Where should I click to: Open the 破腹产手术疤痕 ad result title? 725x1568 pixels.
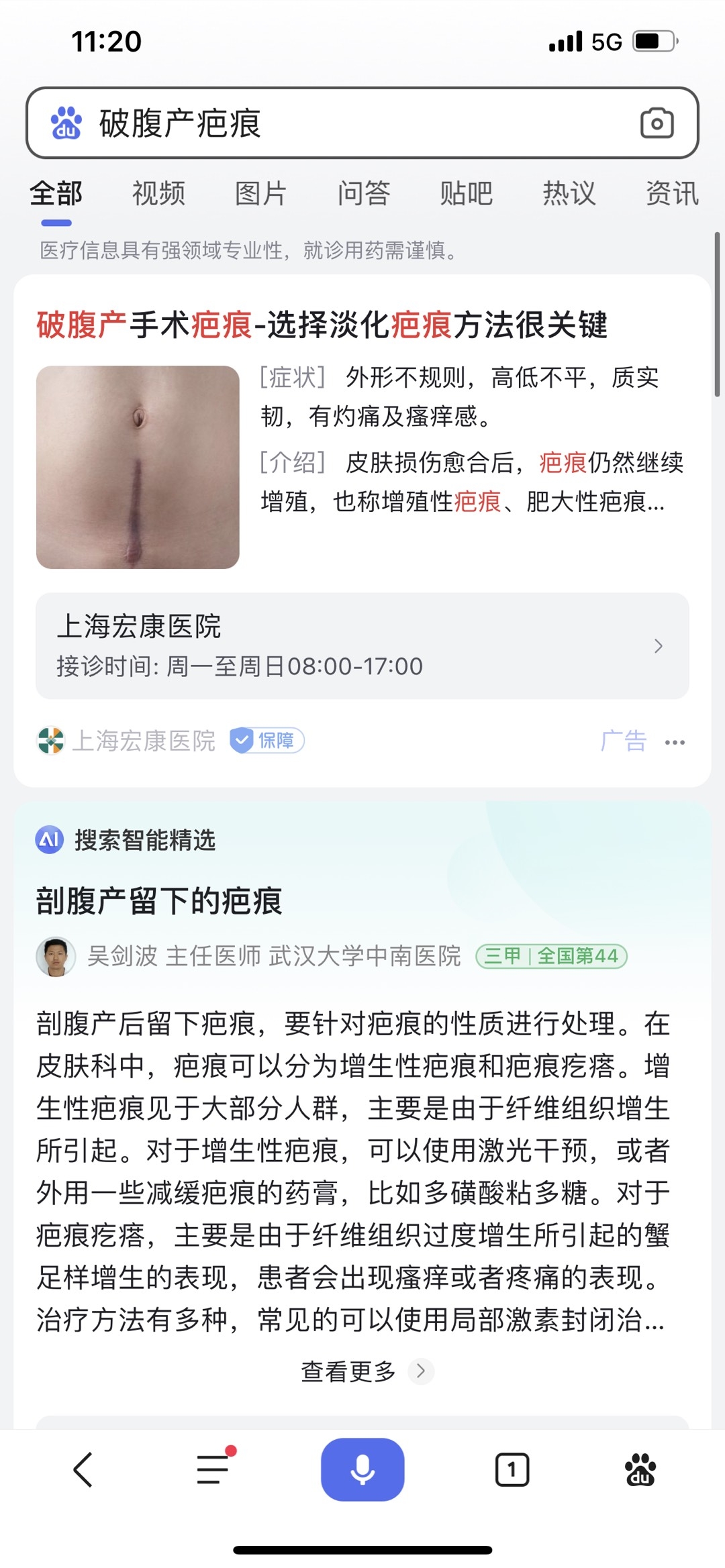point(322,325)
